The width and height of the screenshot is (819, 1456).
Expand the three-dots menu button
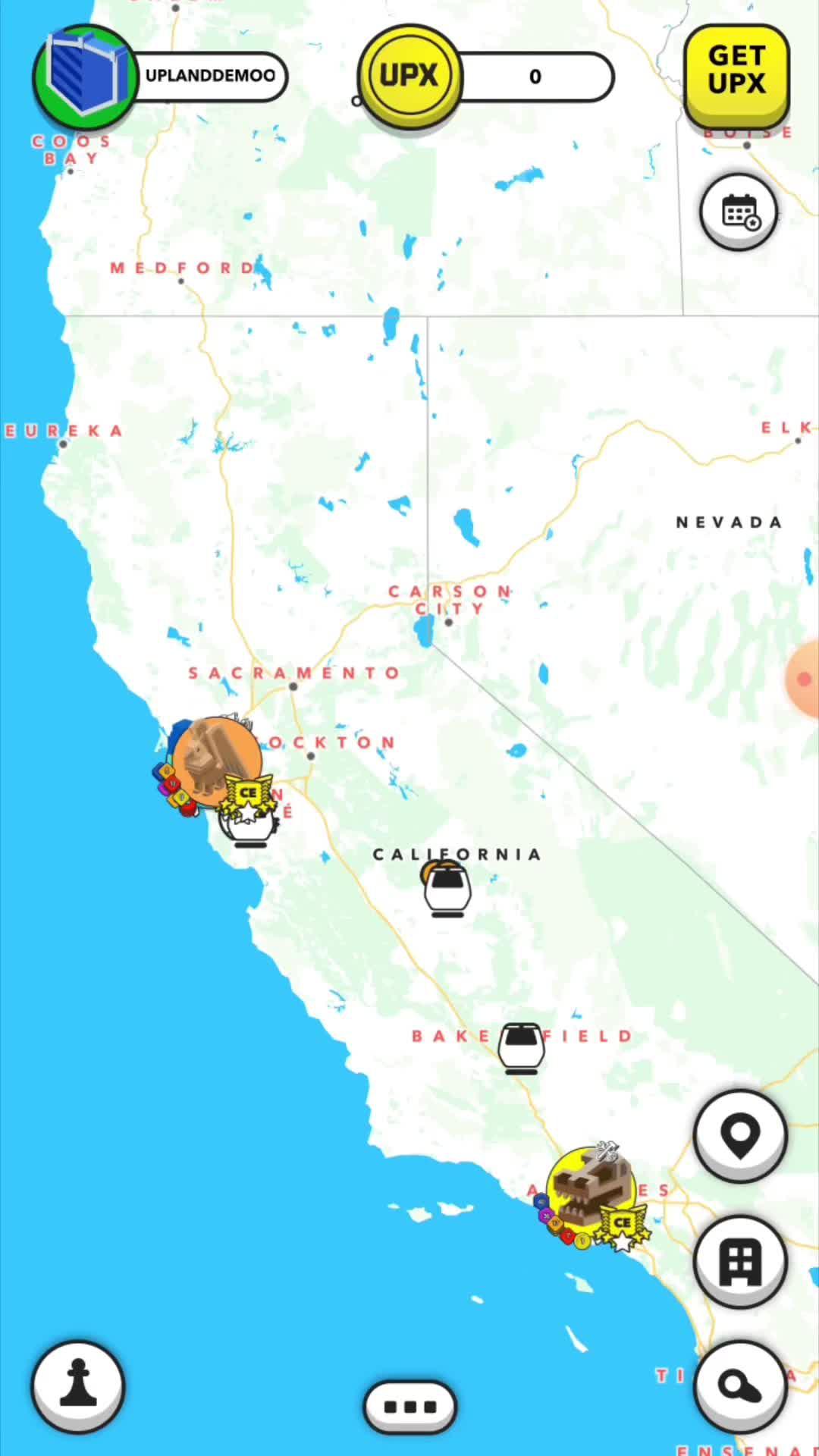(x=409, y=1407)
